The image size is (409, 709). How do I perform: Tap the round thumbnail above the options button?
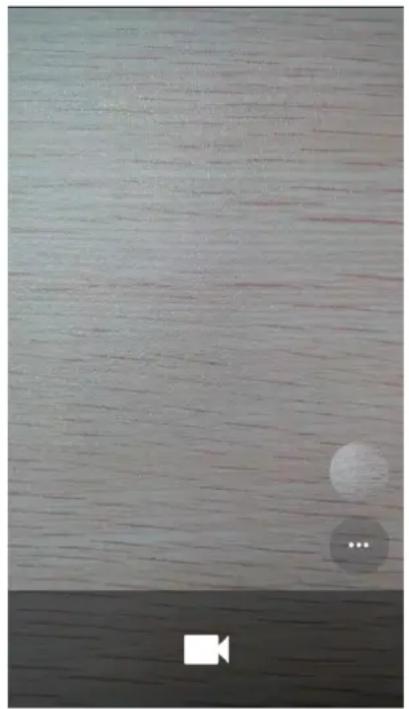[359, 471]
